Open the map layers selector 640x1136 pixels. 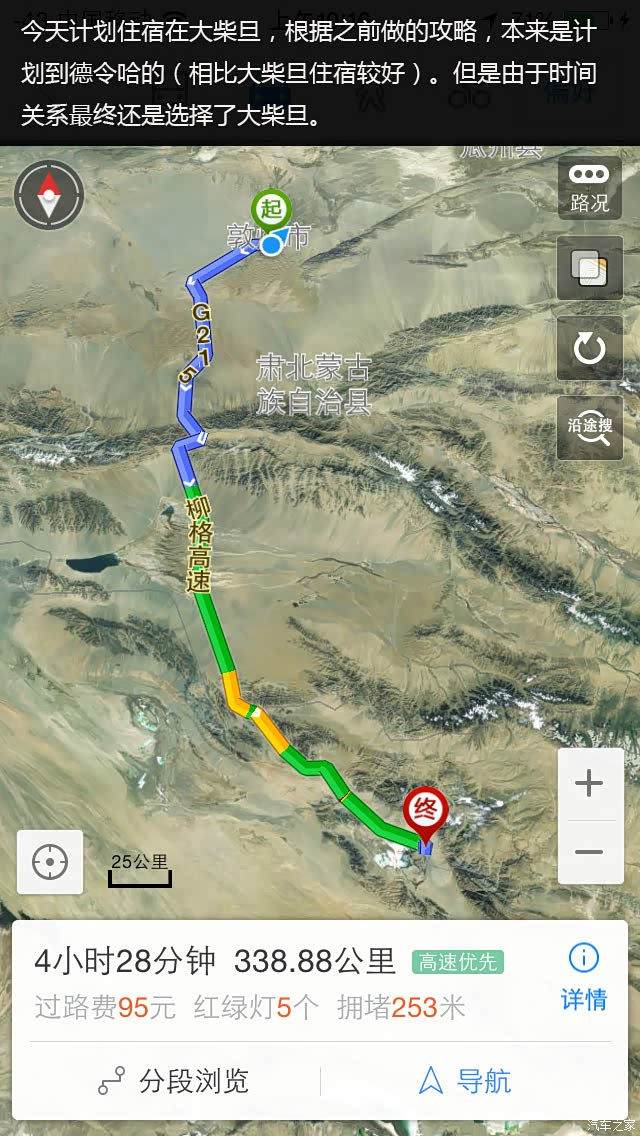pos(589,268)
